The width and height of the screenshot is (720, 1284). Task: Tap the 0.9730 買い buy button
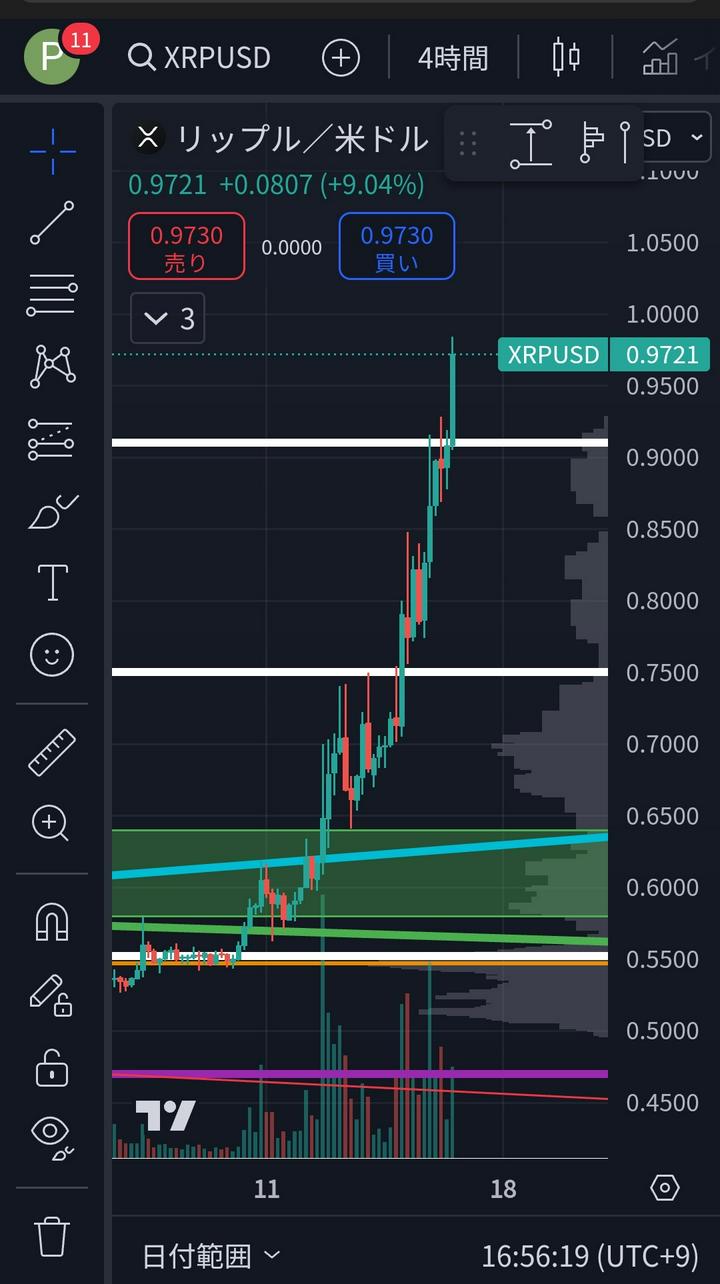pyautogui.click(x=397, y=246)
